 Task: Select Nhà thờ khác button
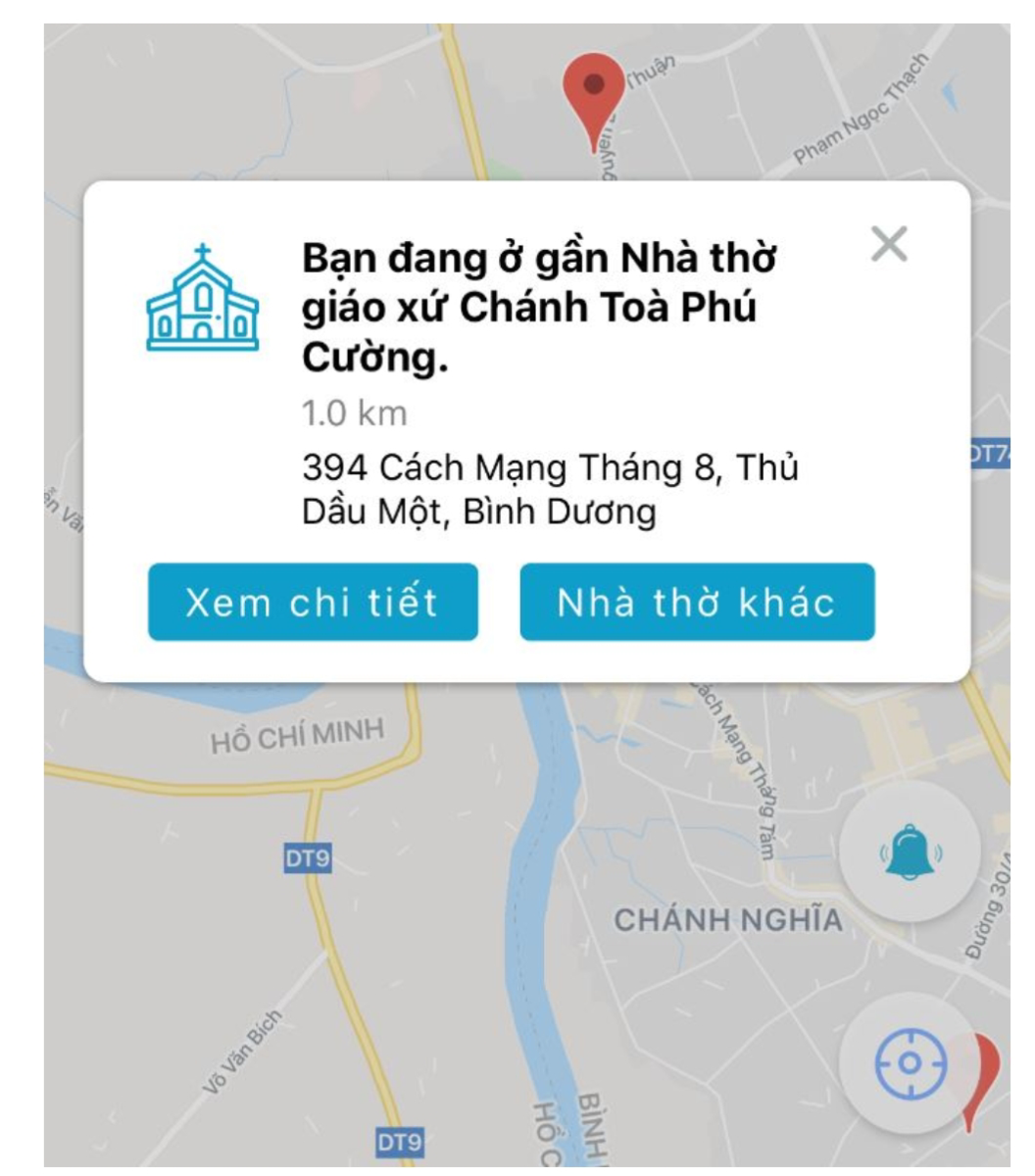pos(697,602)
